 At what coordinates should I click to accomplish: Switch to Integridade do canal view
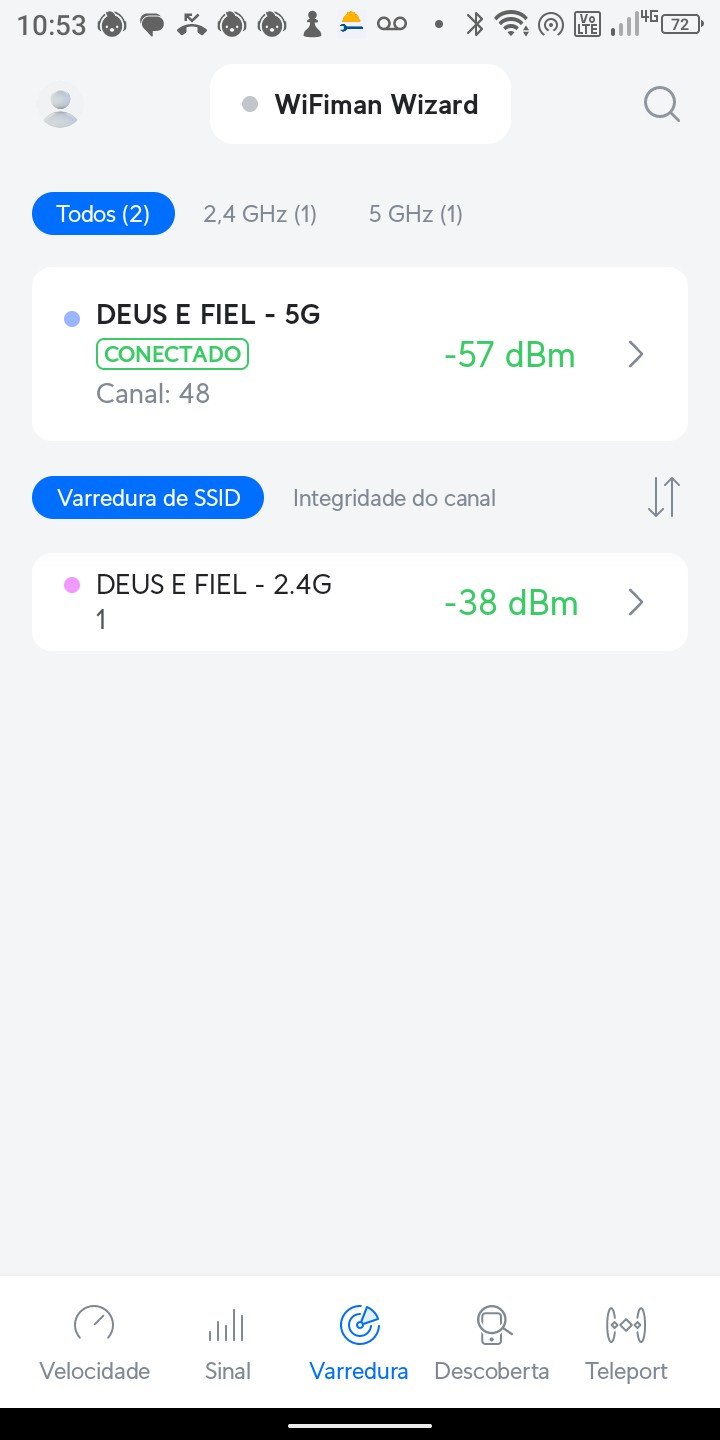tap(394, 498)
